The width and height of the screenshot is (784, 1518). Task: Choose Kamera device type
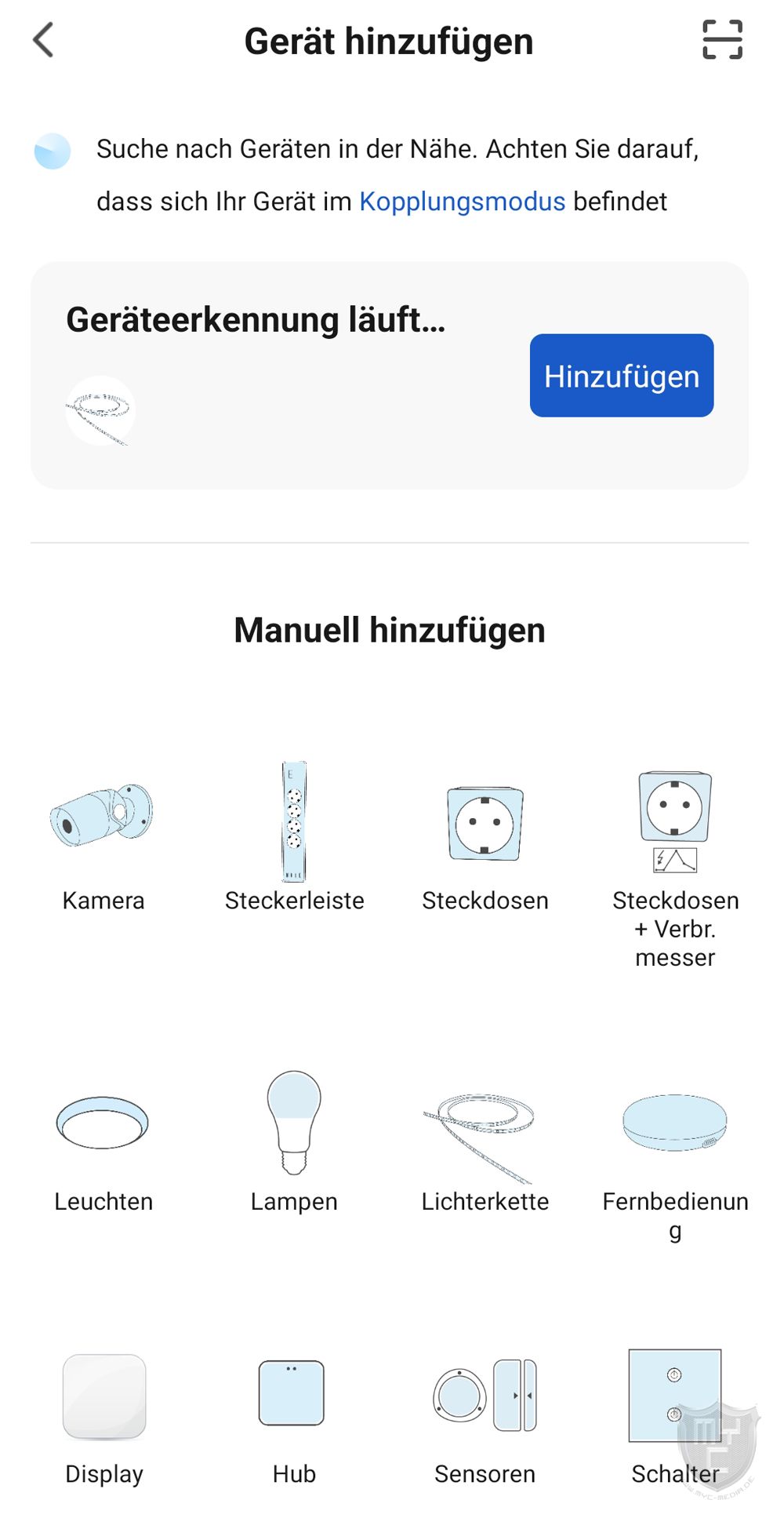tap(103, 839)
